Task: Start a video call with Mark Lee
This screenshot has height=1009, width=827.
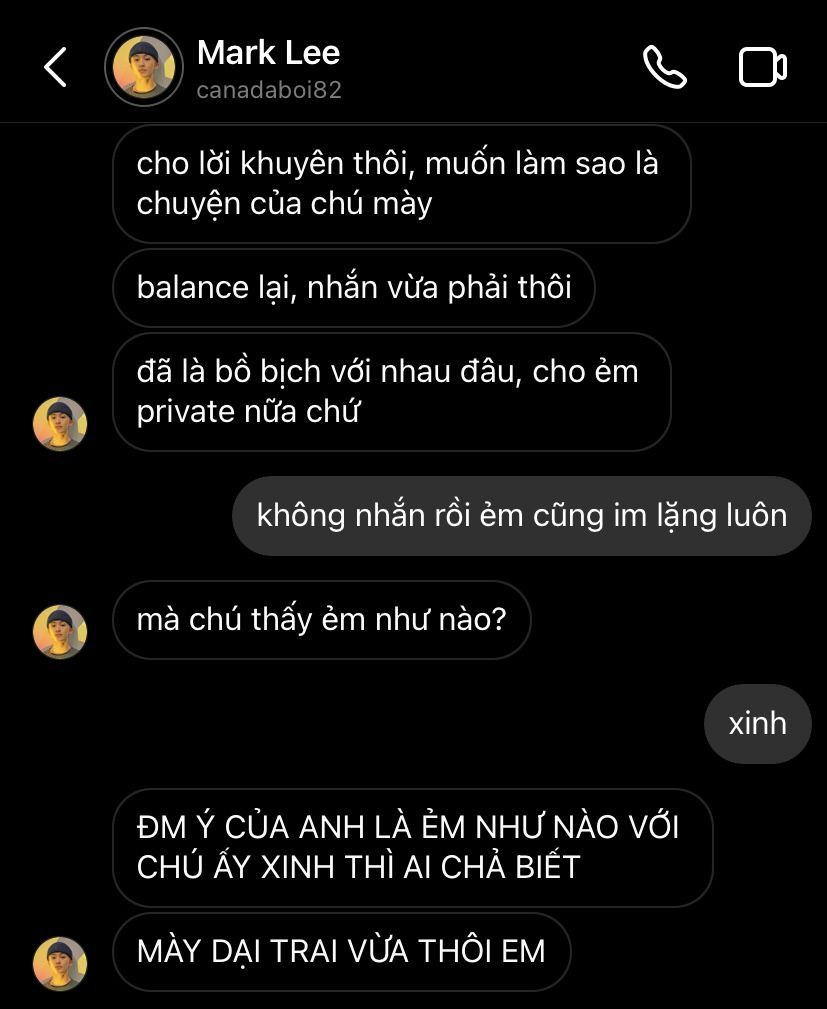Action: point(762,68)
